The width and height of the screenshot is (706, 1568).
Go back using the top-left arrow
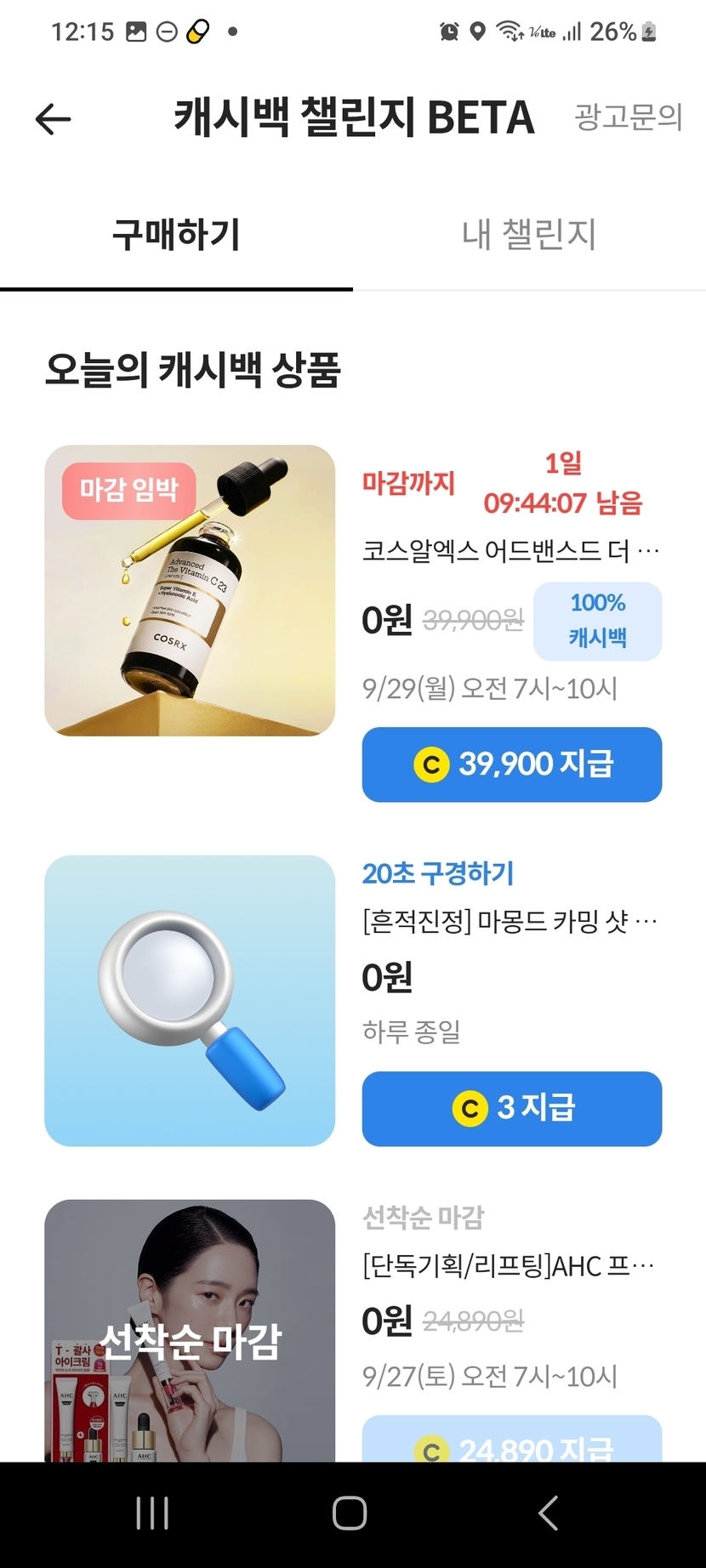[53, 119]
